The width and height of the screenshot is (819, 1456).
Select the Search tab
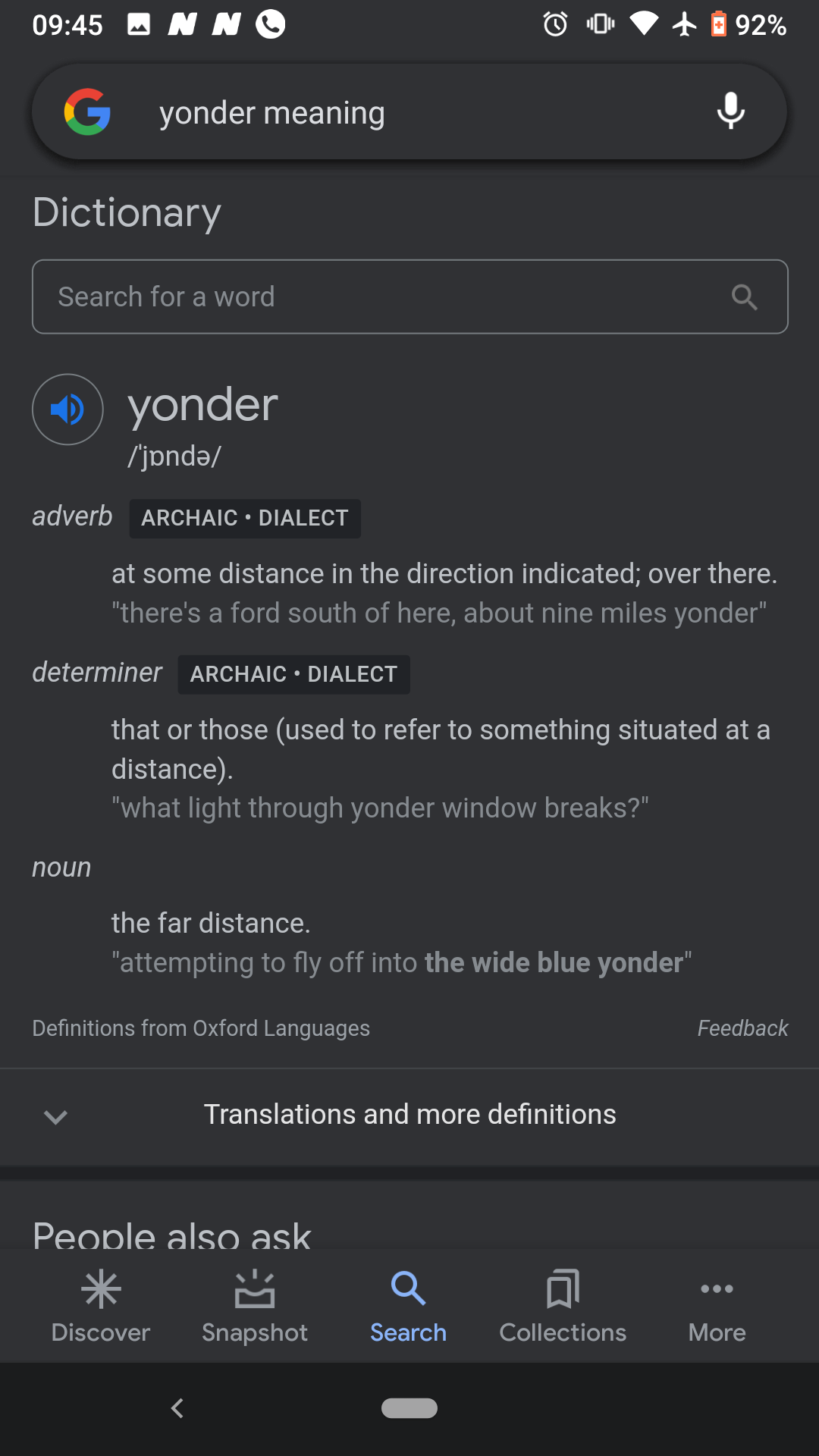408,1306
